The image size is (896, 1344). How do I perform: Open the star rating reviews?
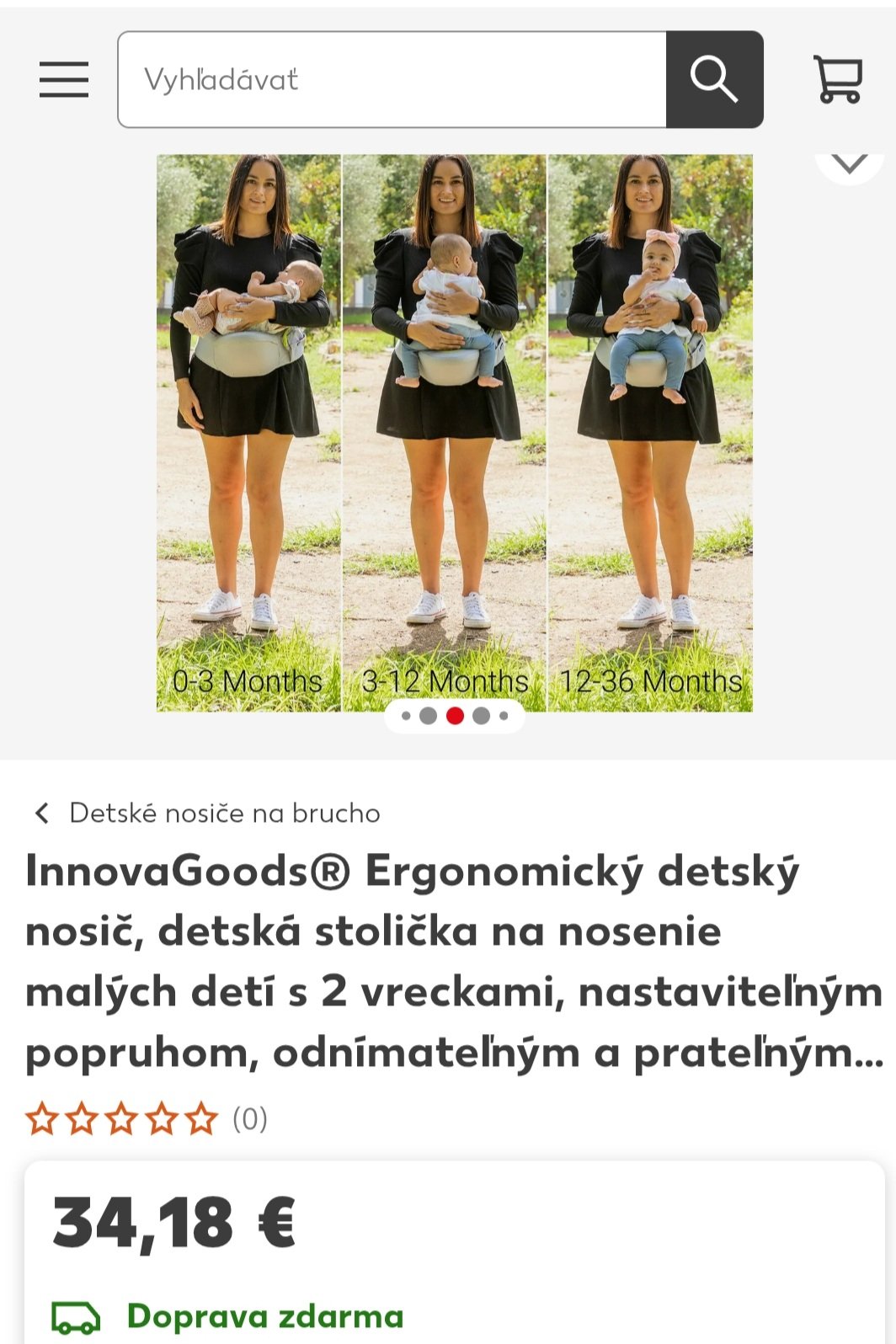pos(146,1119)
